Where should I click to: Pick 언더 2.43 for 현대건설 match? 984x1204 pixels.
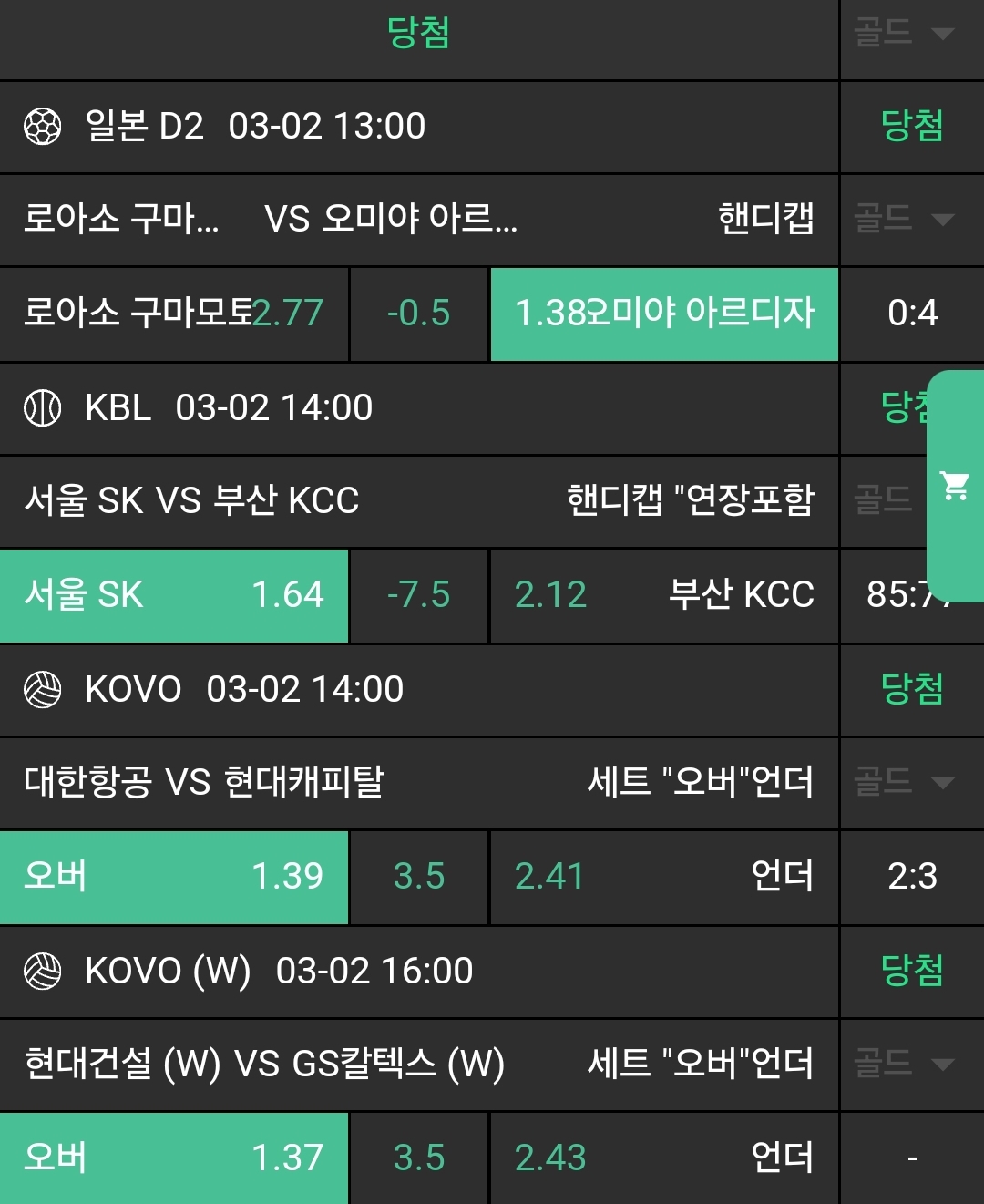(664, 1158)
